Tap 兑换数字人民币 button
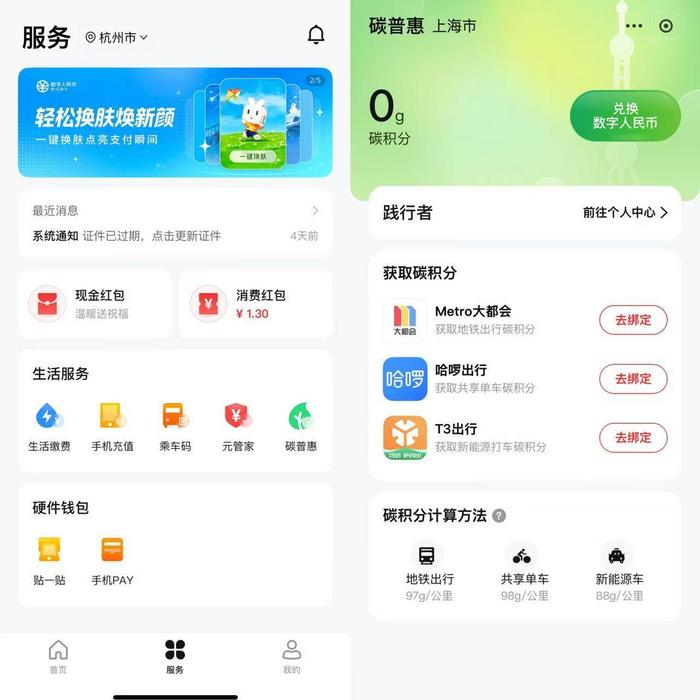The height and width of the screenshot is (700, 700). click(x=625, y=116)
